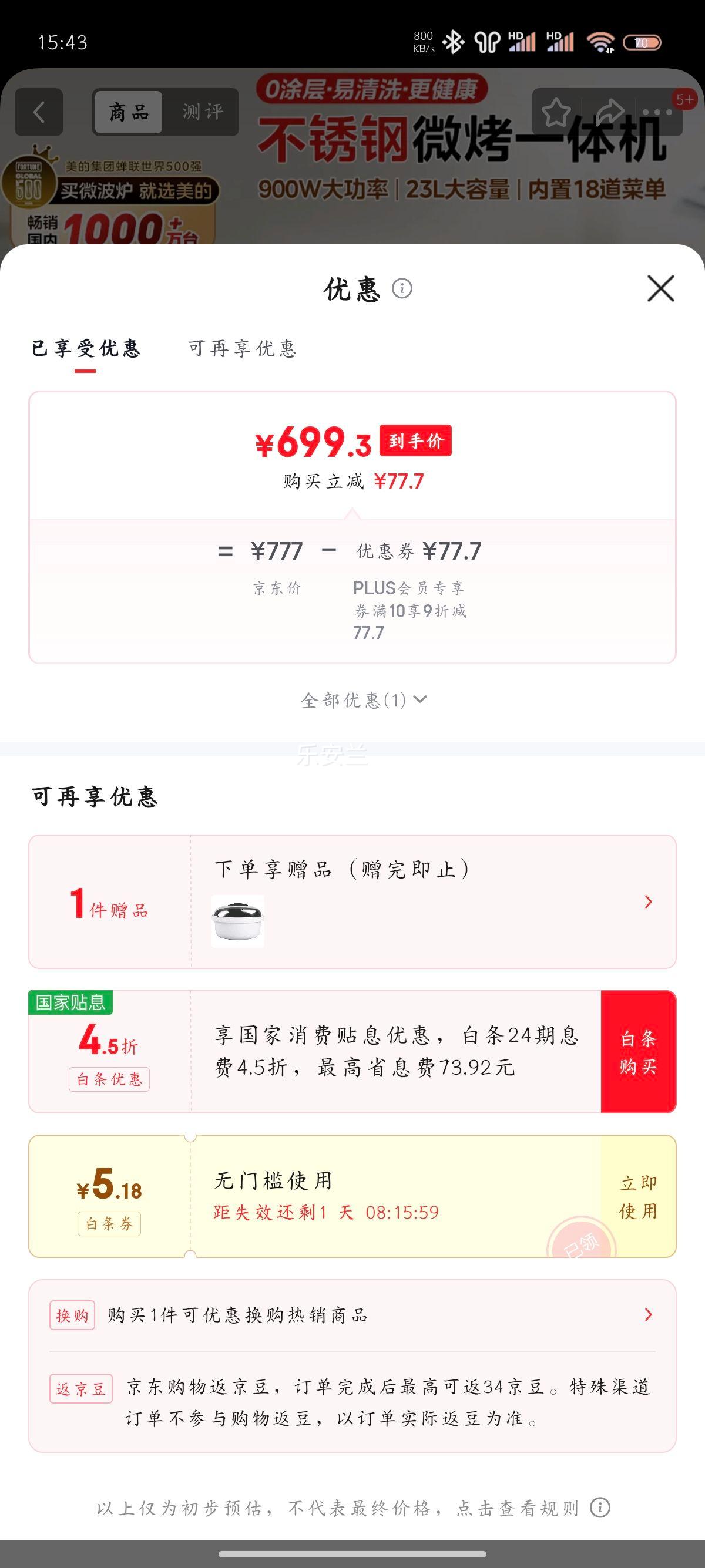
Task: Tap the star icon to favorite product
Action: 555,112
